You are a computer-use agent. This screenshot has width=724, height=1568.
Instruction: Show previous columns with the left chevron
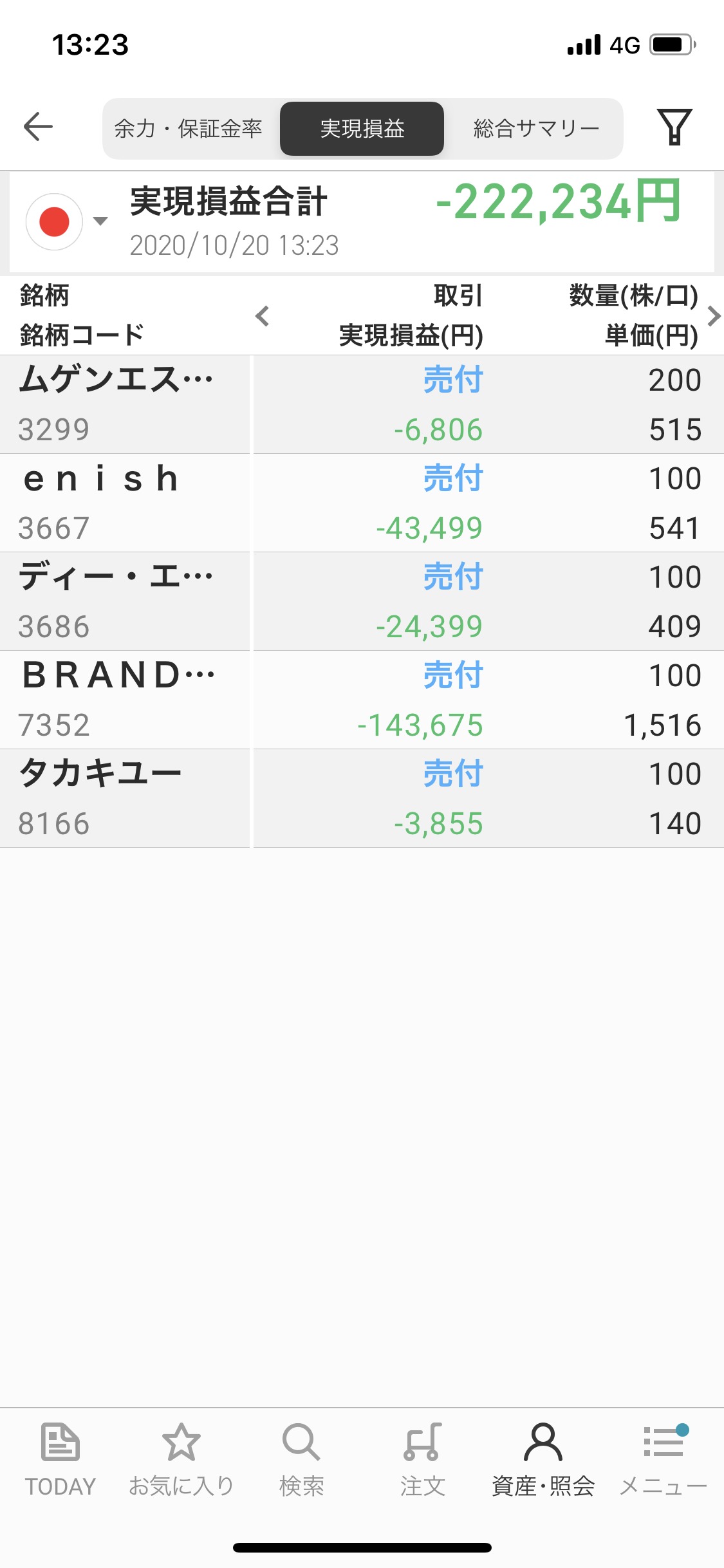pyautogui.click(x=262, y=316)
